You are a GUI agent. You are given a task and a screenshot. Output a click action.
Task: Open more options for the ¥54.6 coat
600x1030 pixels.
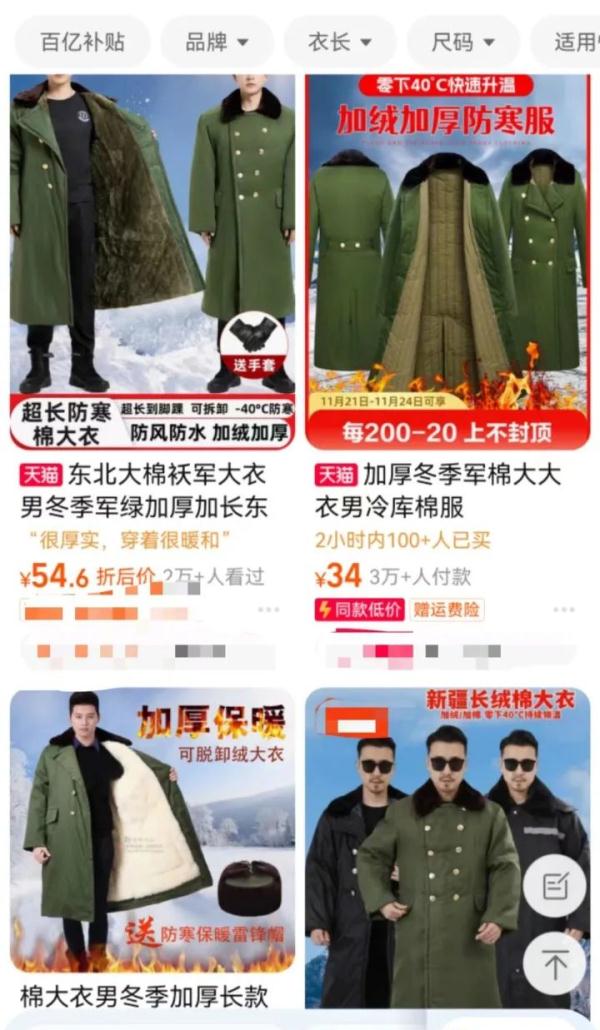pyautogui.click(x=268, y=609)
